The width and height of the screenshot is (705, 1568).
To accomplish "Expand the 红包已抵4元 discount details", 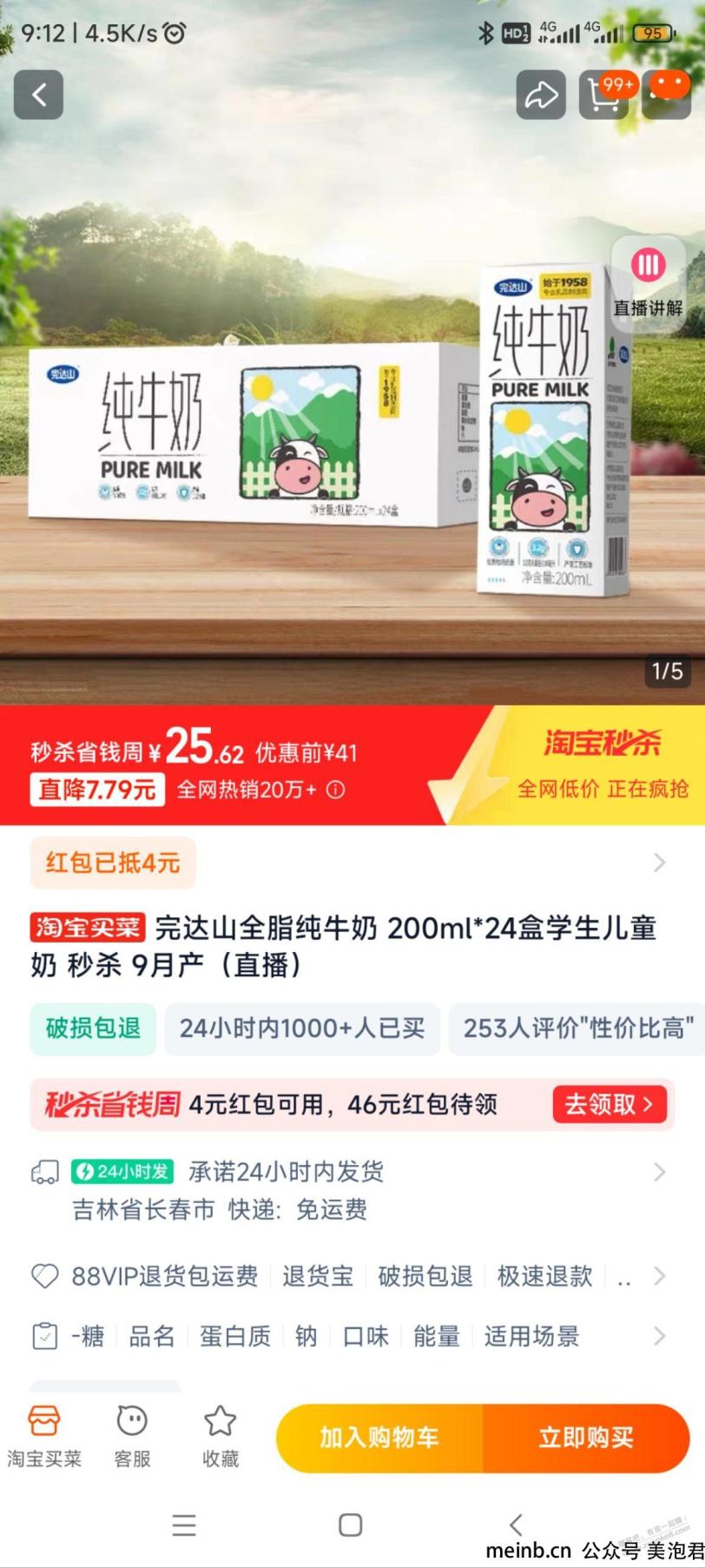I will point(352,863).
